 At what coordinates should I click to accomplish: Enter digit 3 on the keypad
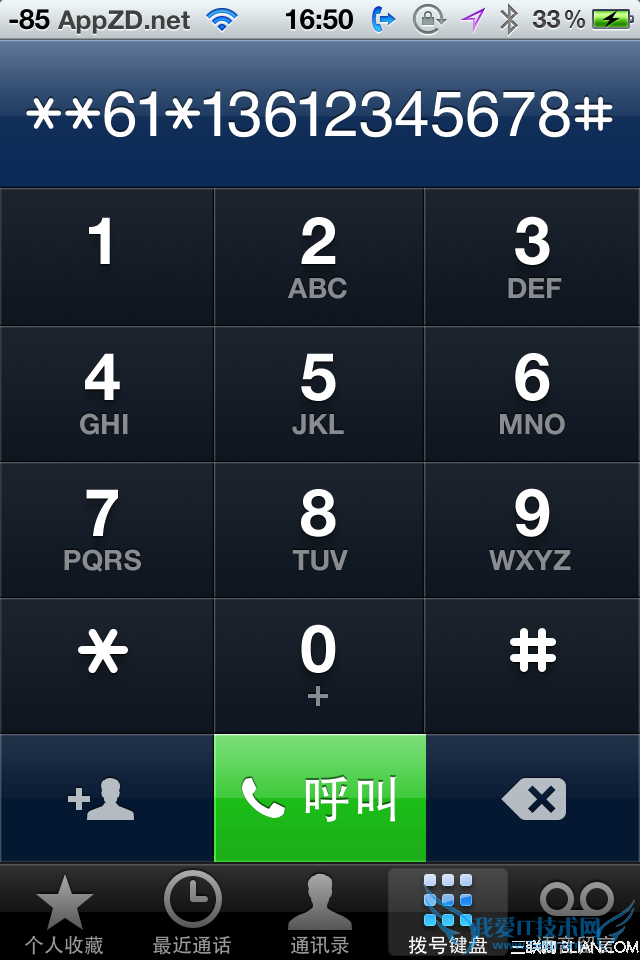[533, 257]
